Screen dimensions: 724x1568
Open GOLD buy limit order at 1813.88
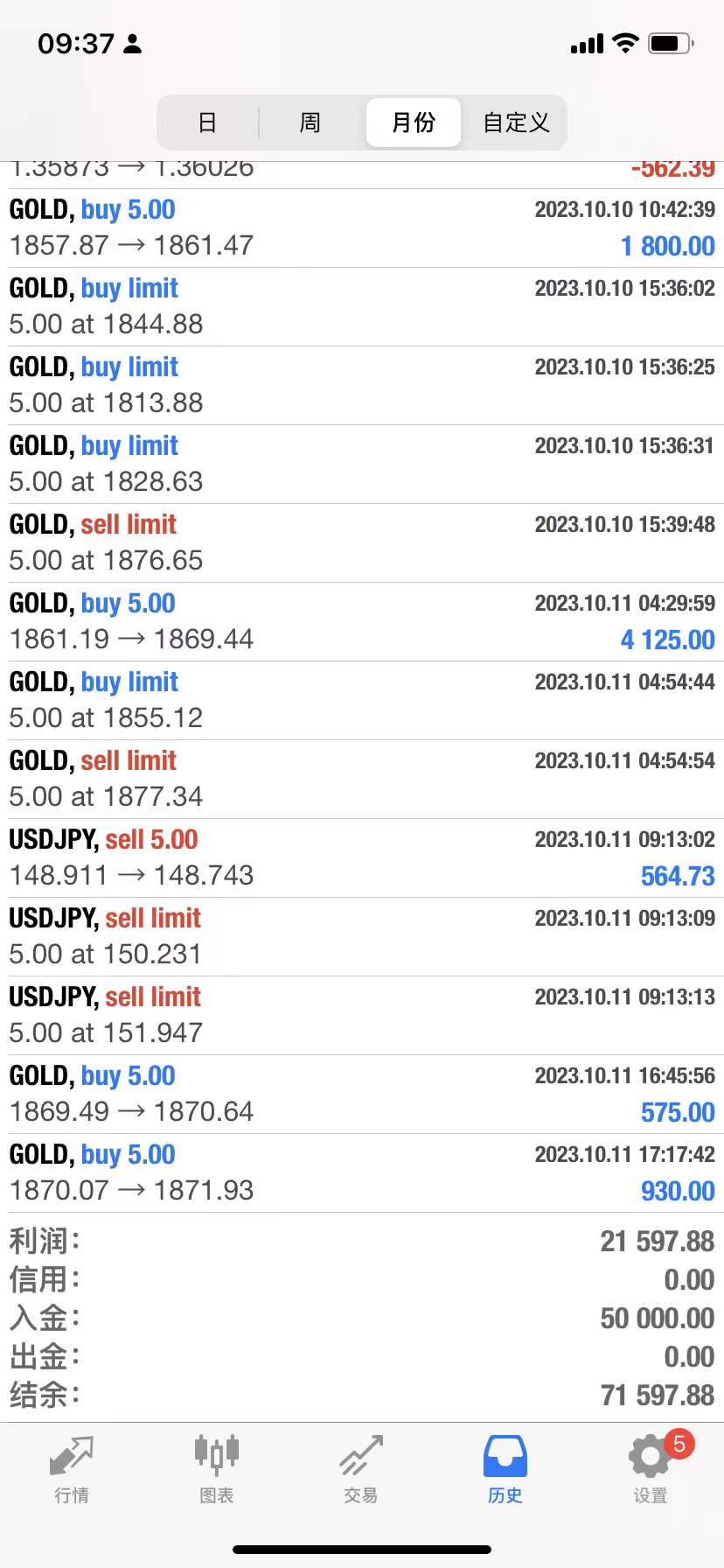(x=362, y=385)
